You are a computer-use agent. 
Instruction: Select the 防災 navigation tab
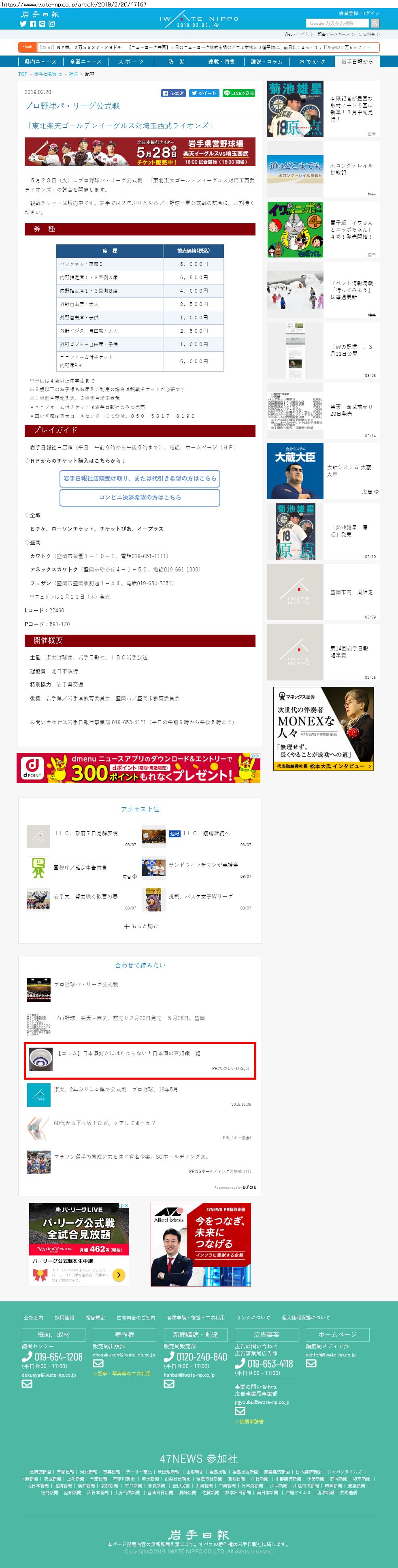176,62
